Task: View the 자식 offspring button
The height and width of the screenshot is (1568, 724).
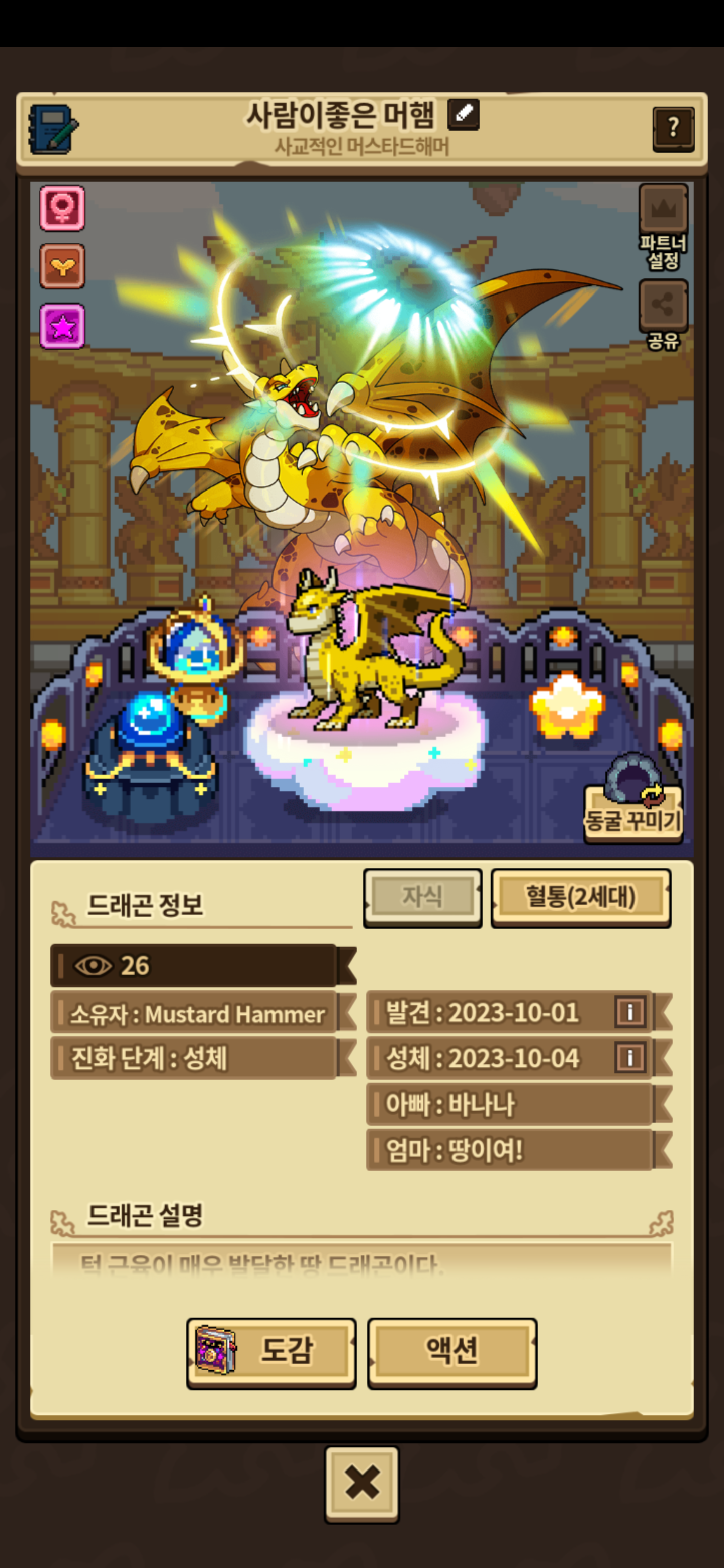Action: click(x=423, y=898)
